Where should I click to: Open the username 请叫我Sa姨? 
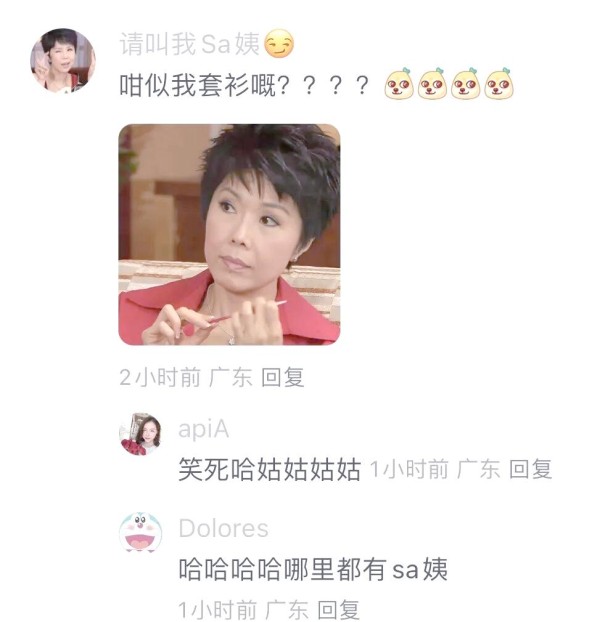(190, 43)
